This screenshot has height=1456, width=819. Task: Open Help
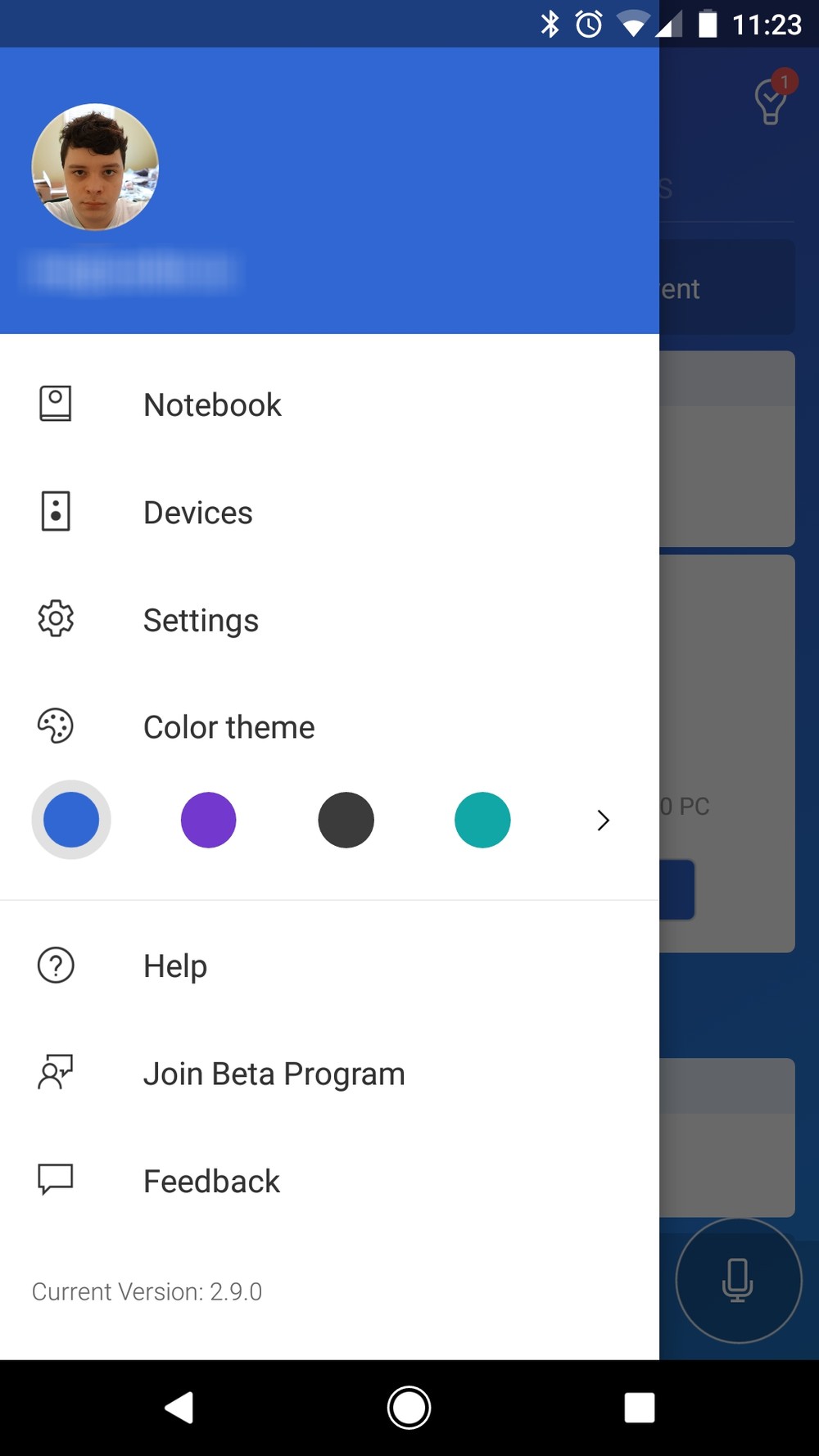(329, 965)
